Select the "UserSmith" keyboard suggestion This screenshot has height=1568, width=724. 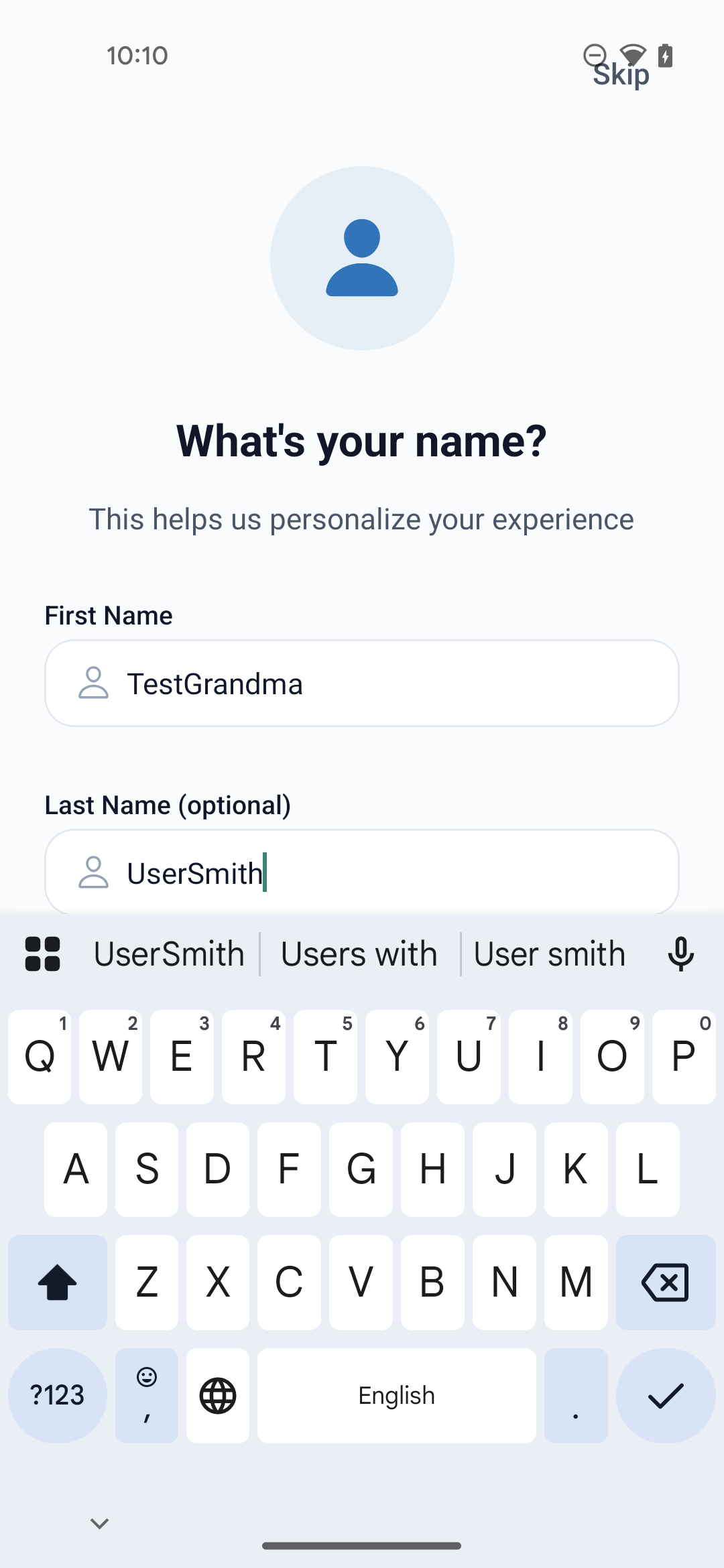point(169,954)
